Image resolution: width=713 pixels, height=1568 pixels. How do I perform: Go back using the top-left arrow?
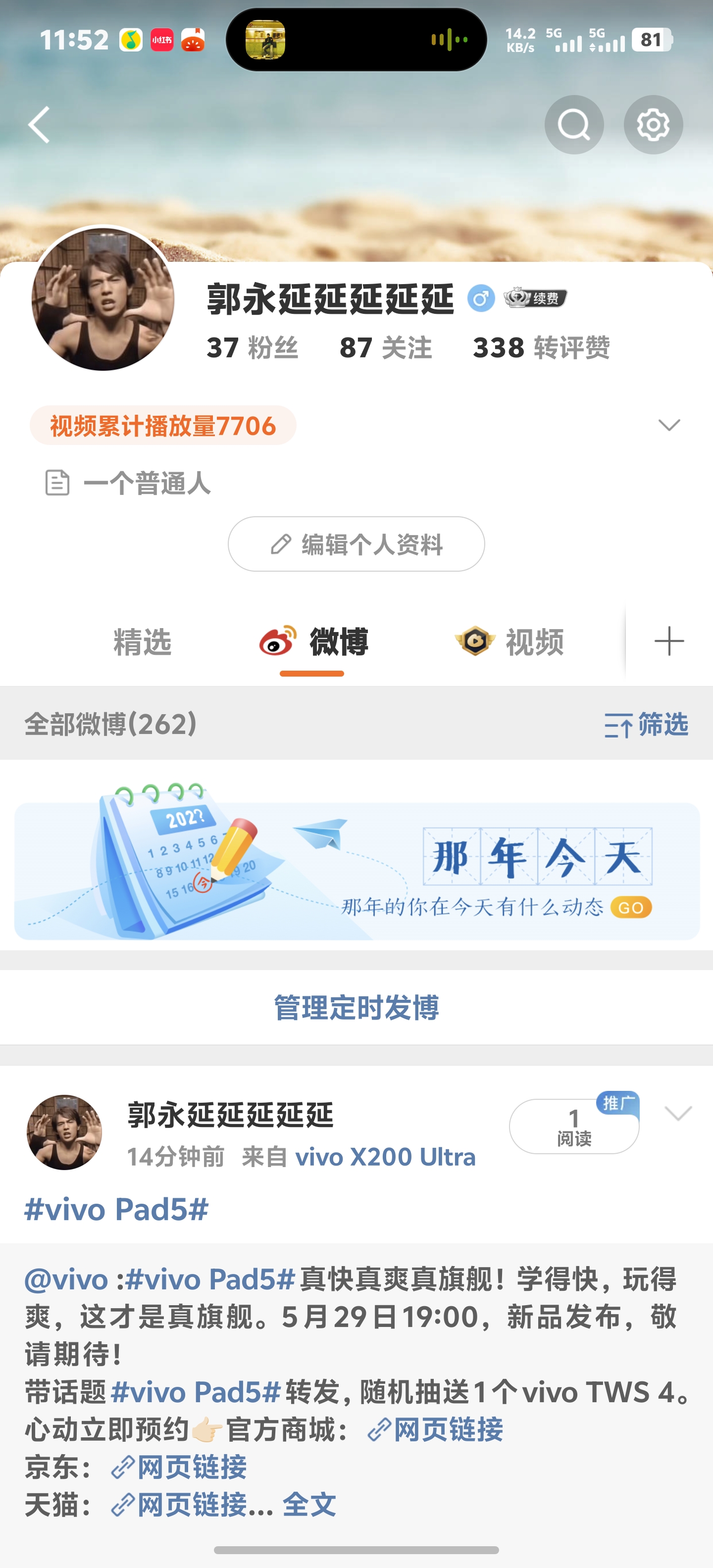[x=39, y=125]
